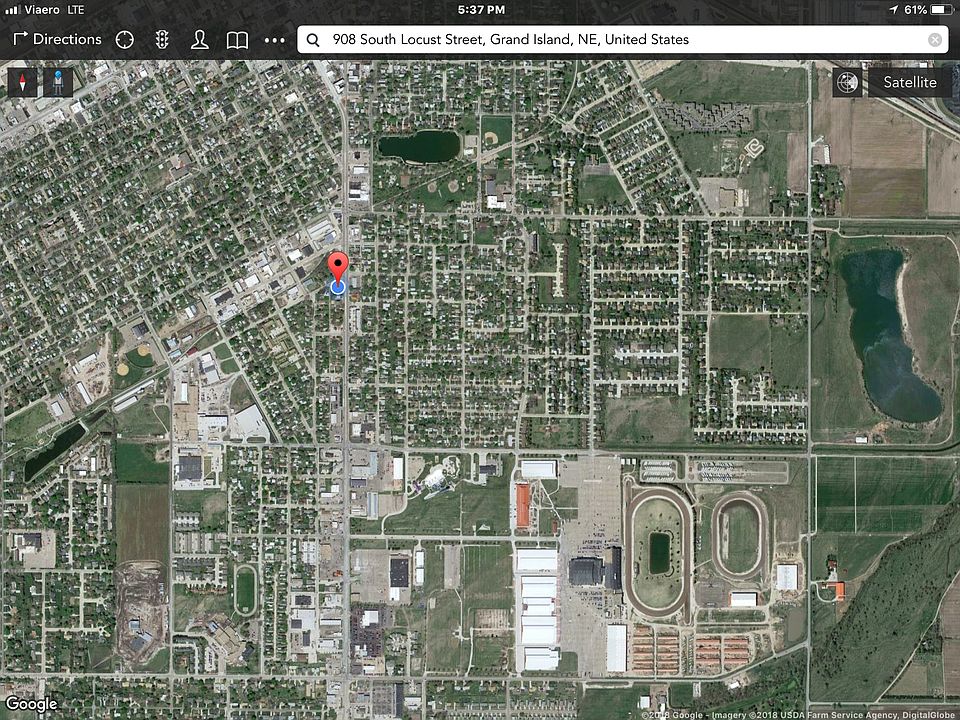Image resolution: width=960 pixels, height=720 pixels.
Task: Activate the Street View pegman
Action: click(x=58, y=82)
